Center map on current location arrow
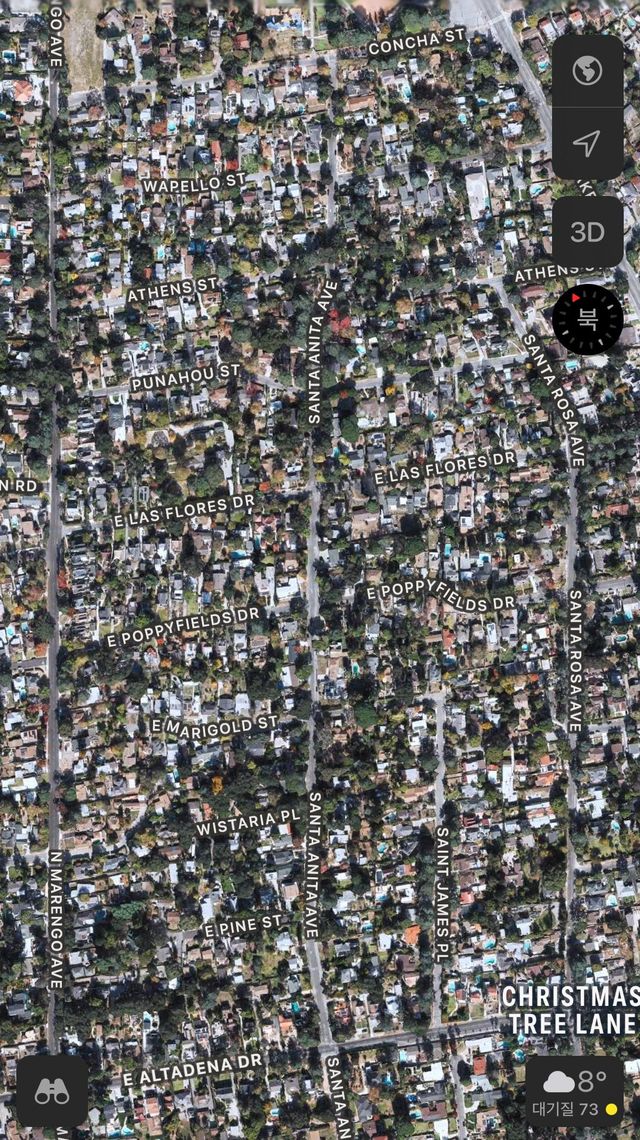The width and height of the screenshot is (640, 1140). (x=587, y=143)
